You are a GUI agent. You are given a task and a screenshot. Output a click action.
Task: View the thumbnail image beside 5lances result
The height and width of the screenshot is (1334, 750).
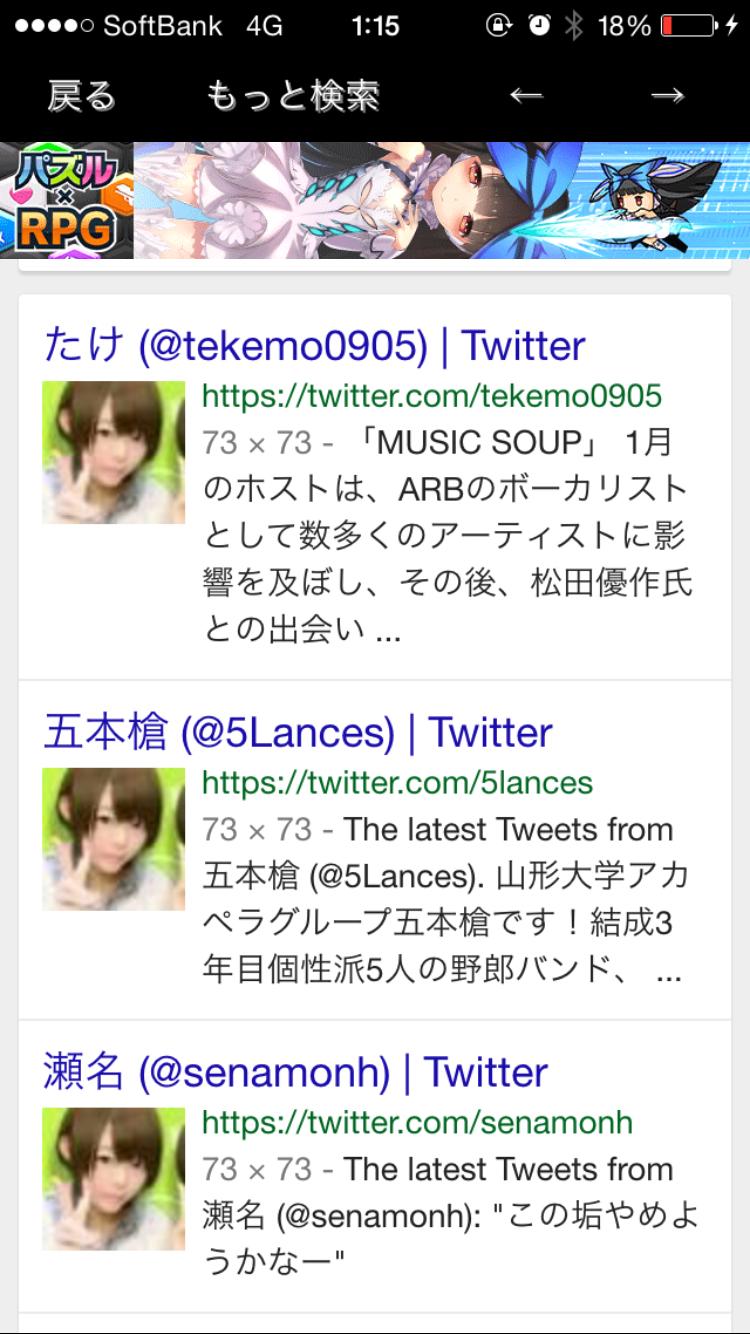pos(114,839)
